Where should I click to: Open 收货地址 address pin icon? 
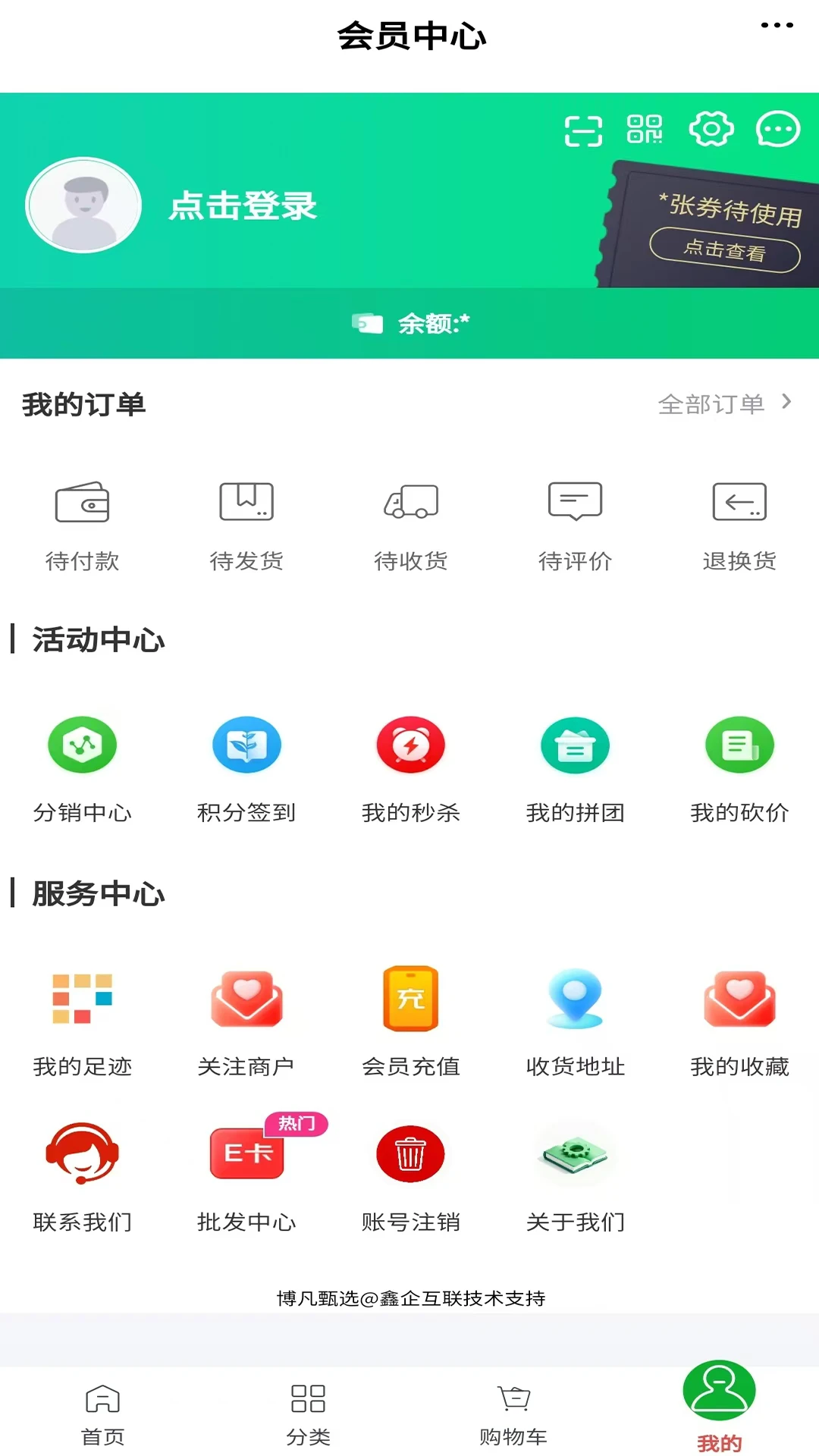pyautogui.click(x=574, y=999)
